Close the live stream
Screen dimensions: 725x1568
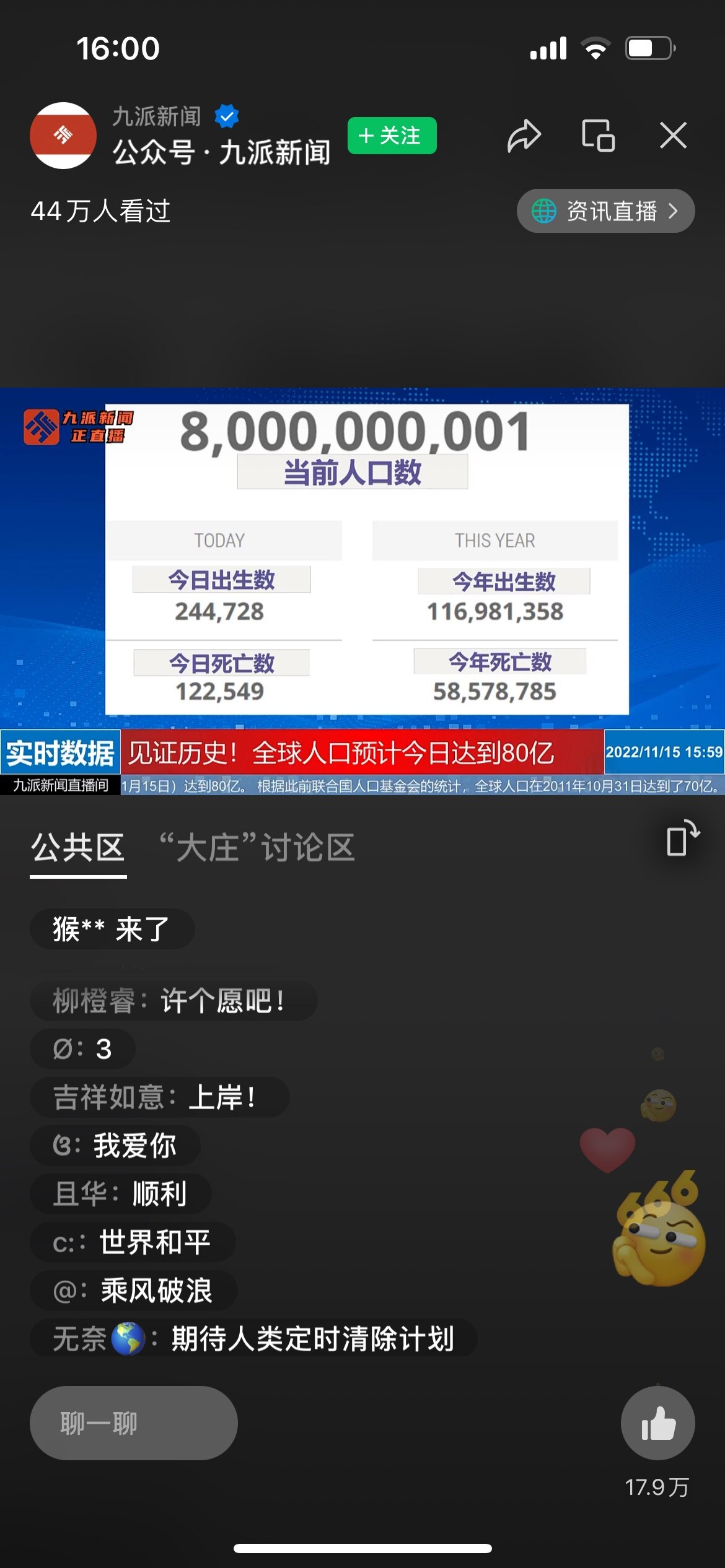(x=673, y=135)
